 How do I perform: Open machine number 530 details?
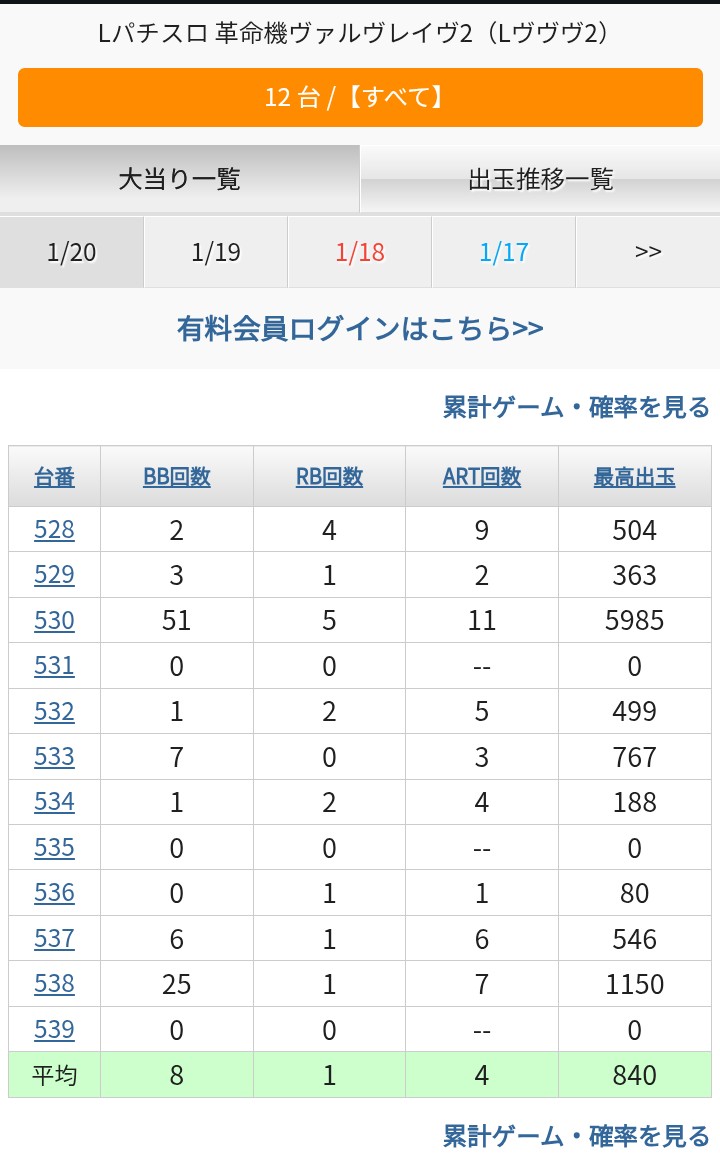tap(54, 620)
